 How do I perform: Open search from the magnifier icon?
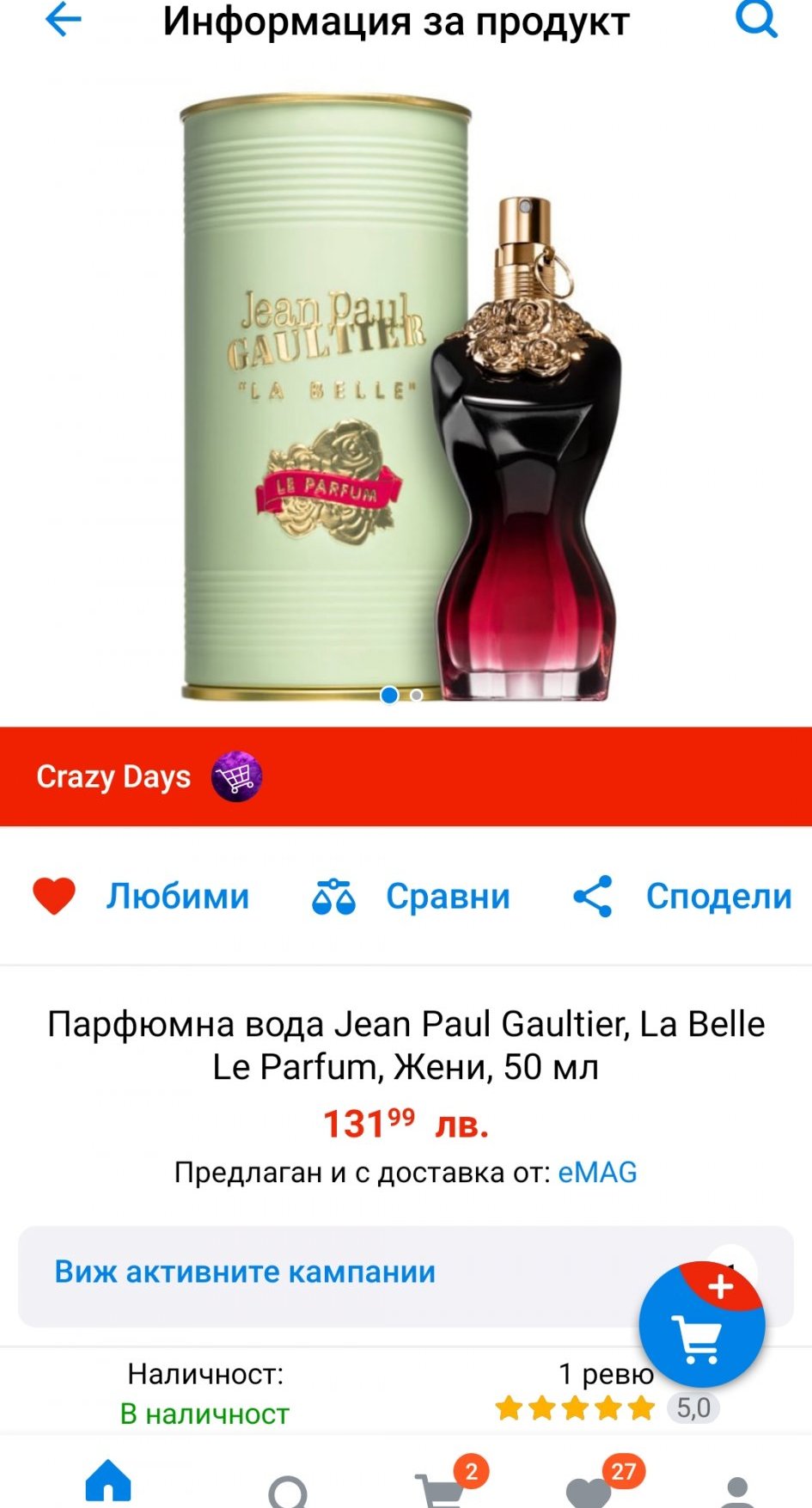757,19
